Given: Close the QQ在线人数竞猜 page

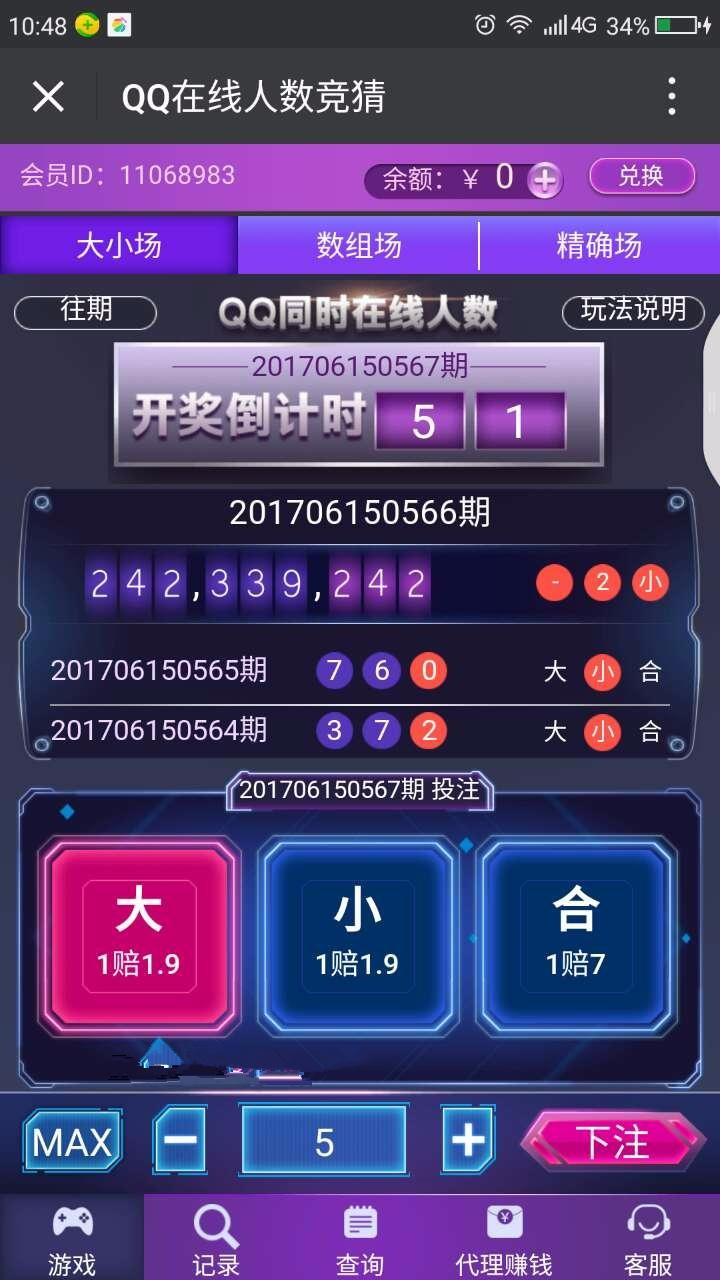Looking at the screenshot, I should tap(48, 97).
